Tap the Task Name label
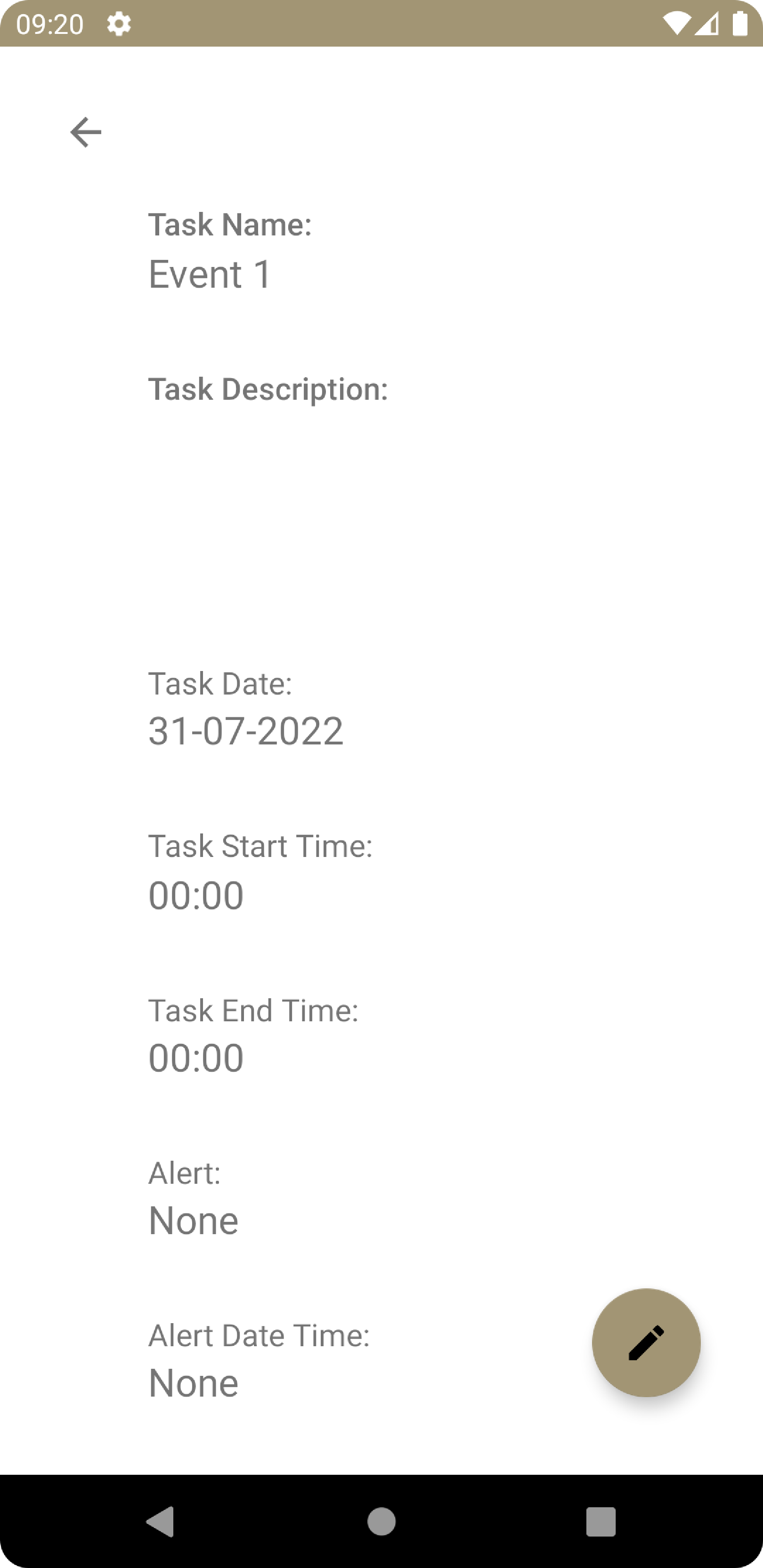 tap(231, 224)
